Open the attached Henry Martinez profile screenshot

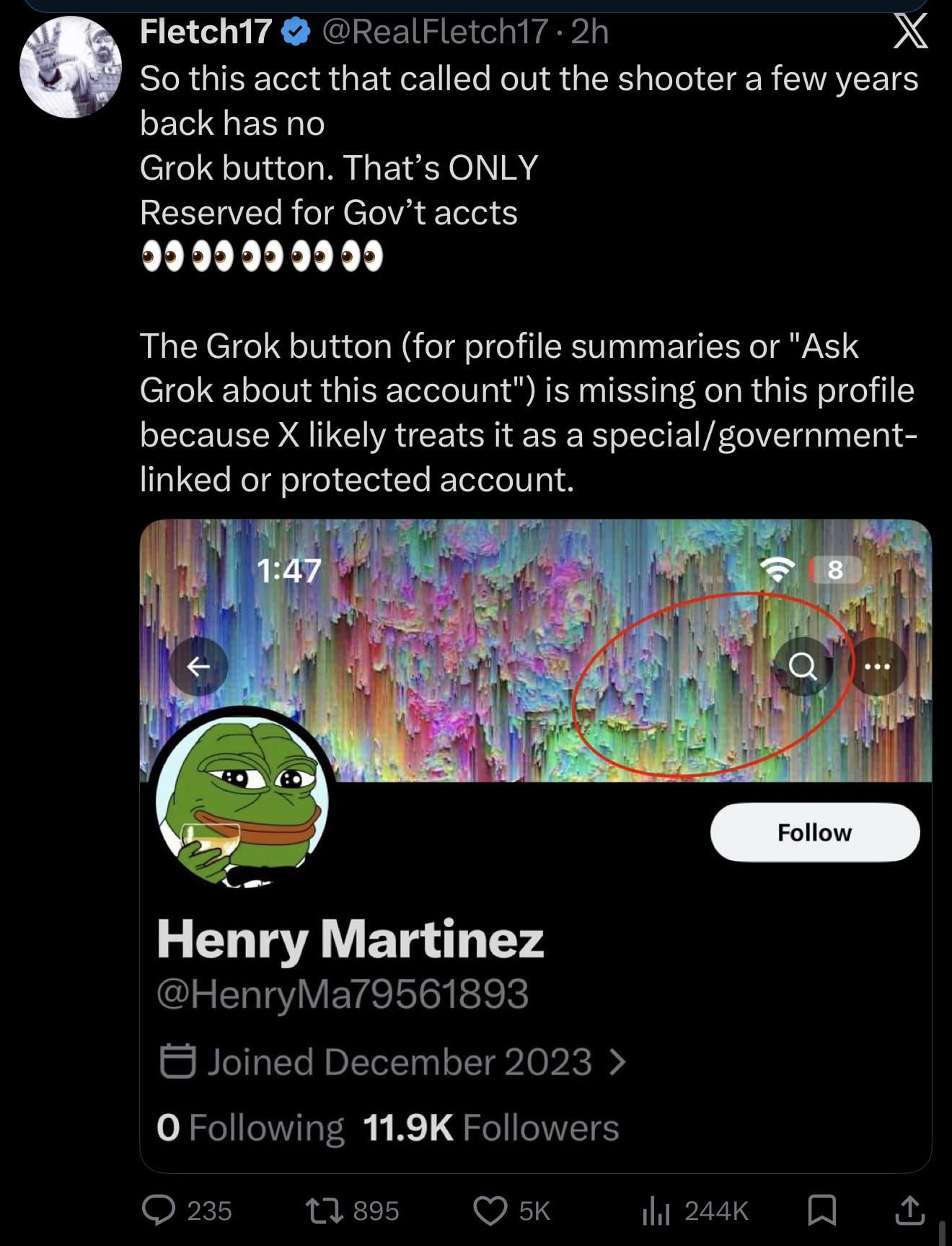click(534, 844)
